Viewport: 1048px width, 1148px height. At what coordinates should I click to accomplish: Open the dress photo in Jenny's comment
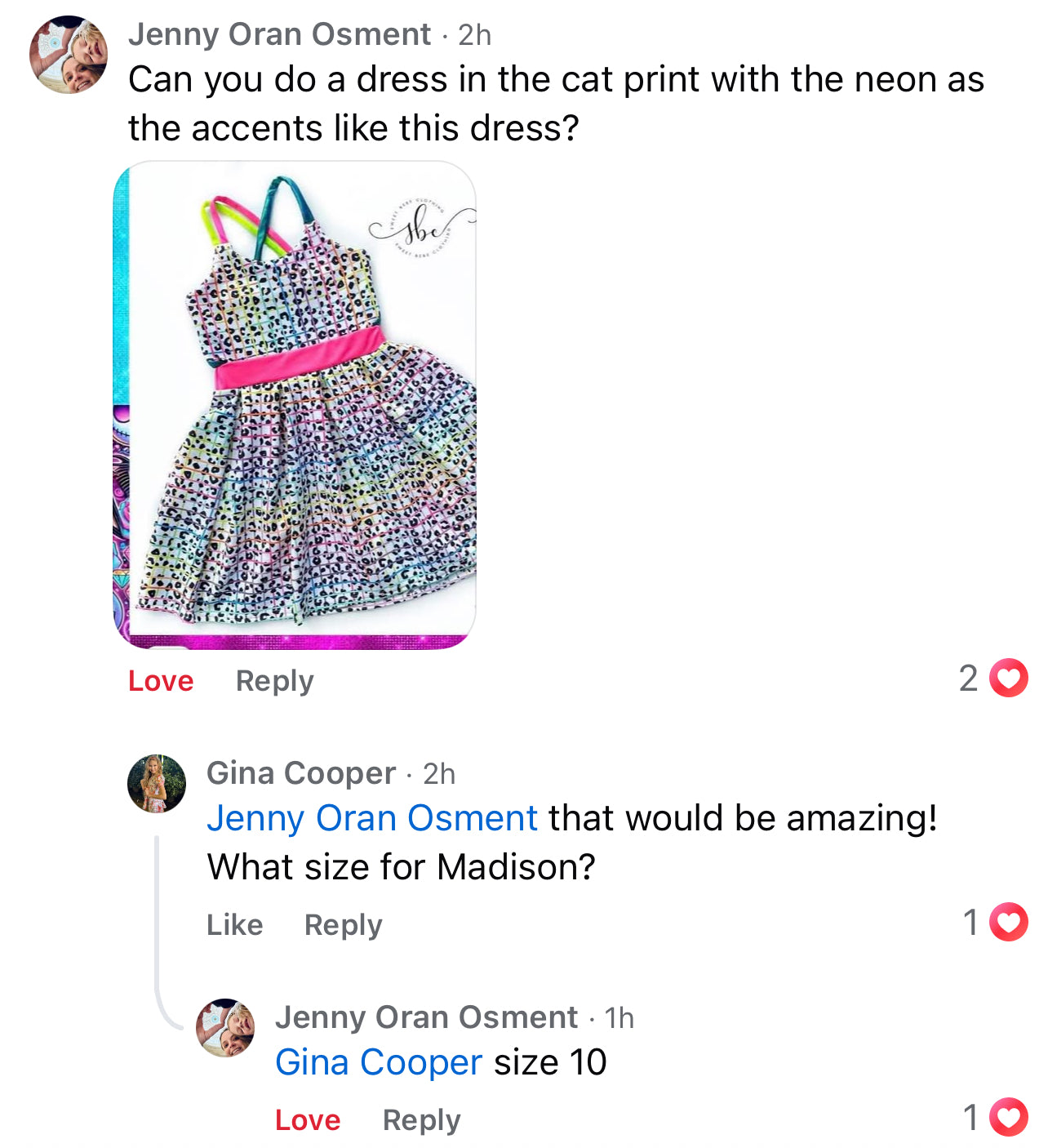294,405
